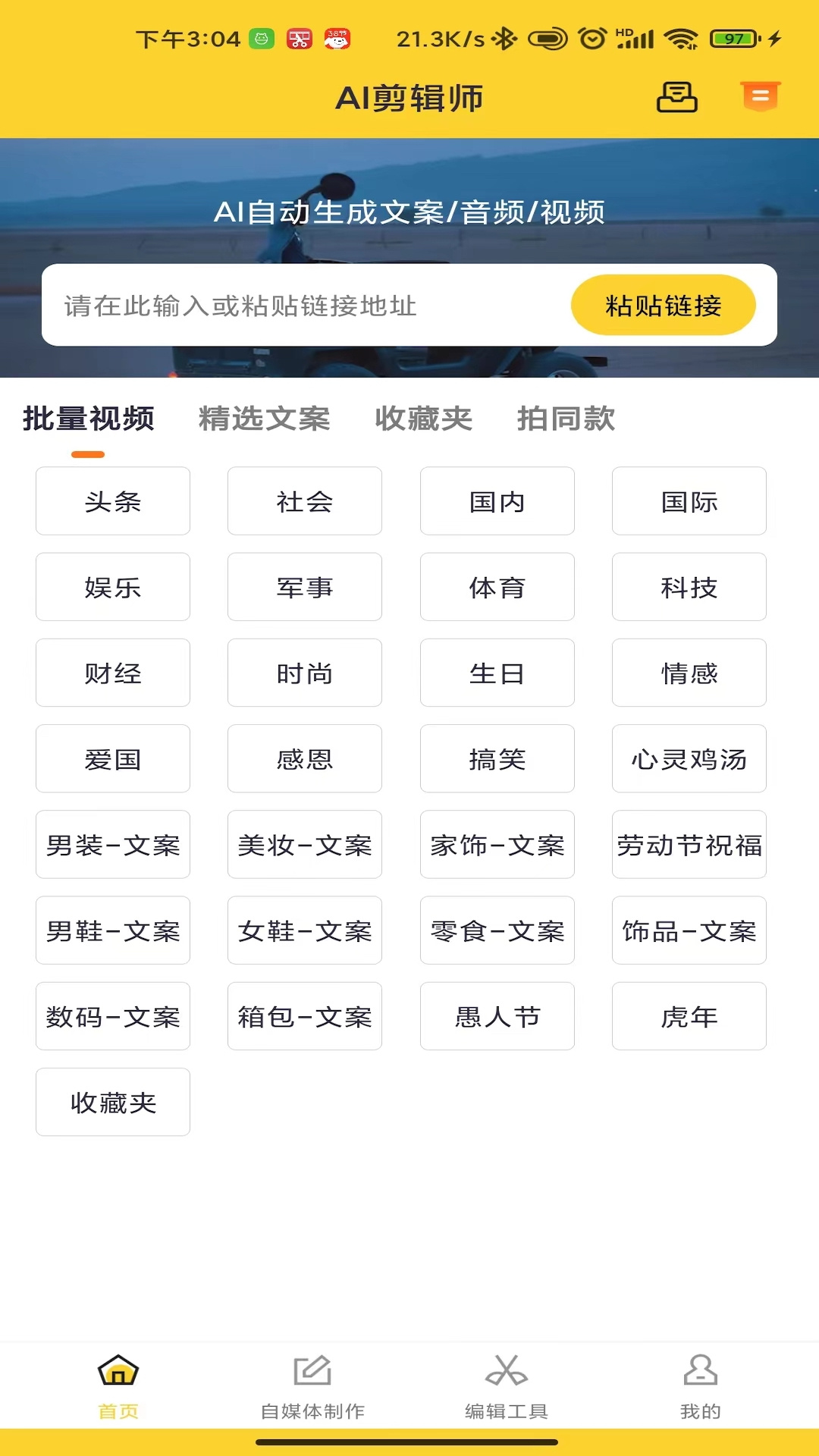Switch to the 精选文案 tab

coord(263,419)
